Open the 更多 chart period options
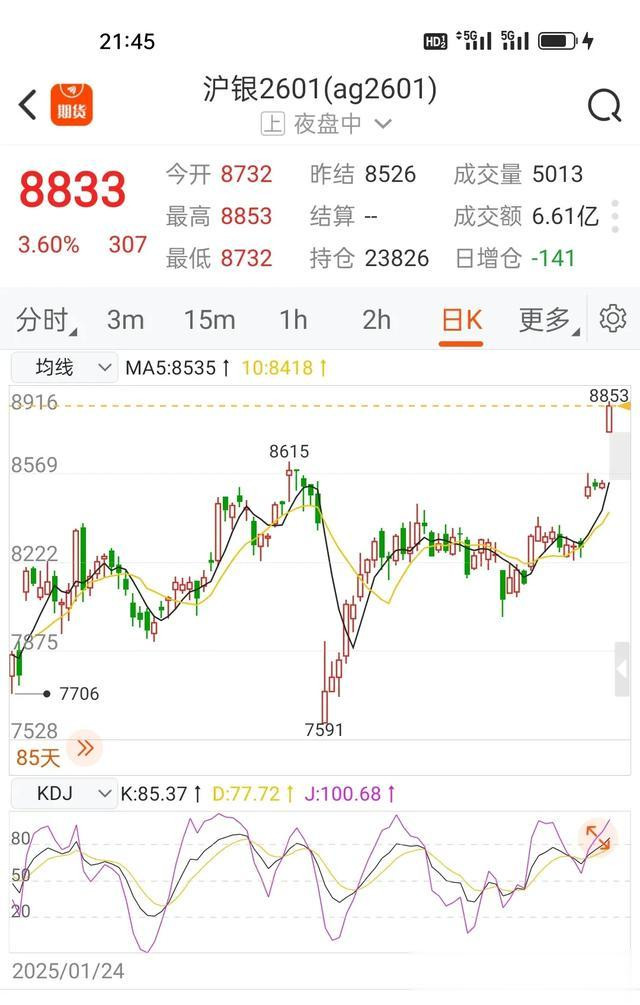This screenshot has height=1005, width=640. point(547,320)
